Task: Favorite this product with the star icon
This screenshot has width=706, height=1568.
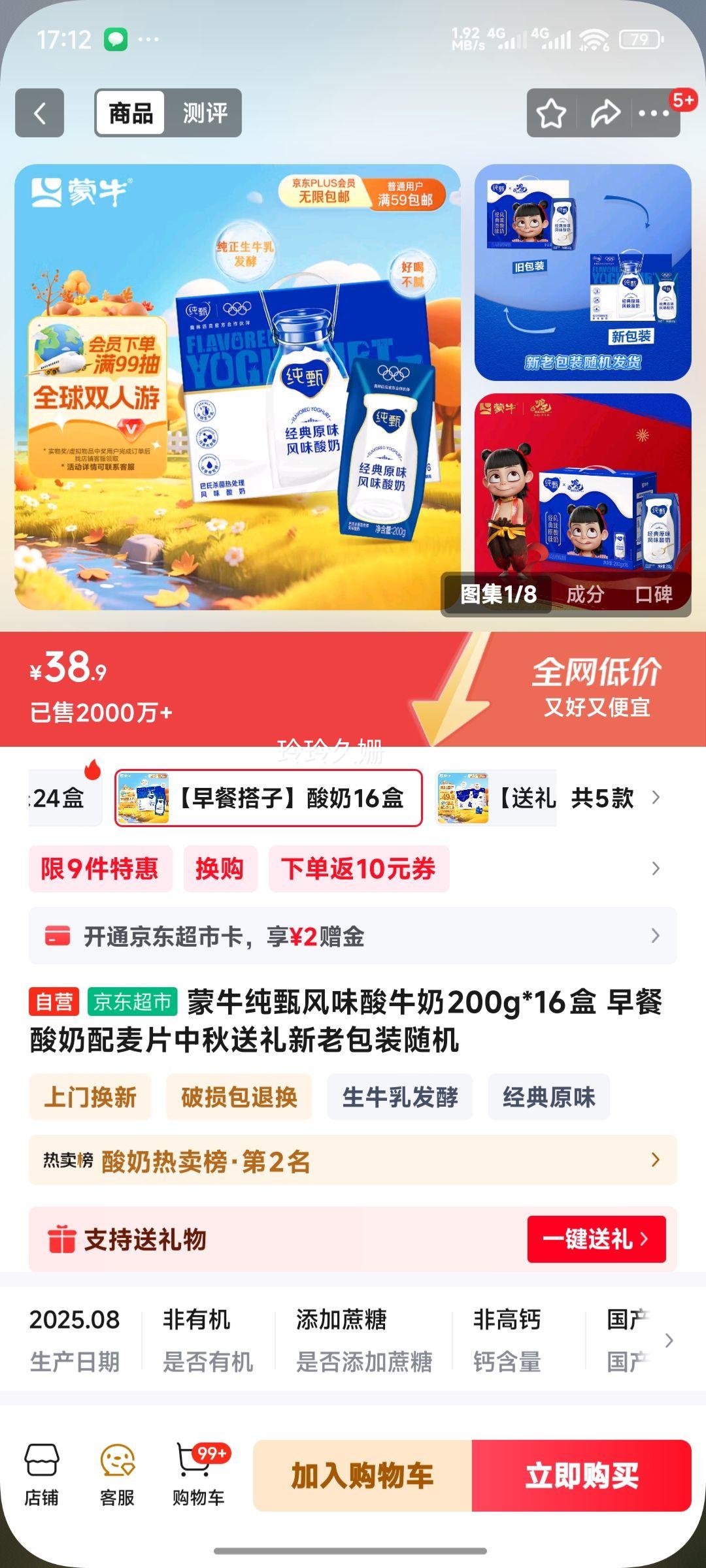Action: click(x=551, y=113)
